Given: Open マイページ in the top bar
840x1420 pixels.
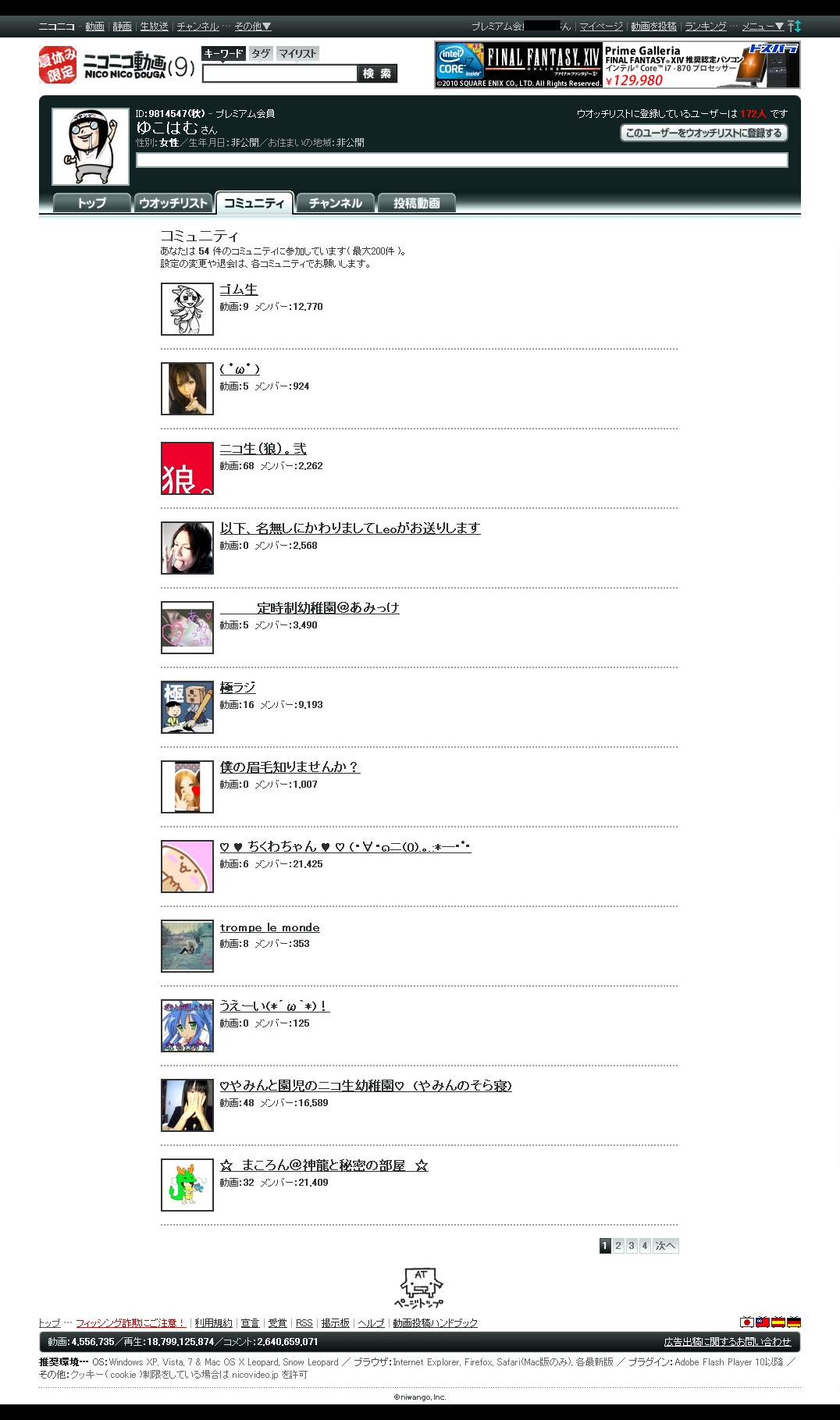Looking at the screenshot, I should (x=601, y=27).
